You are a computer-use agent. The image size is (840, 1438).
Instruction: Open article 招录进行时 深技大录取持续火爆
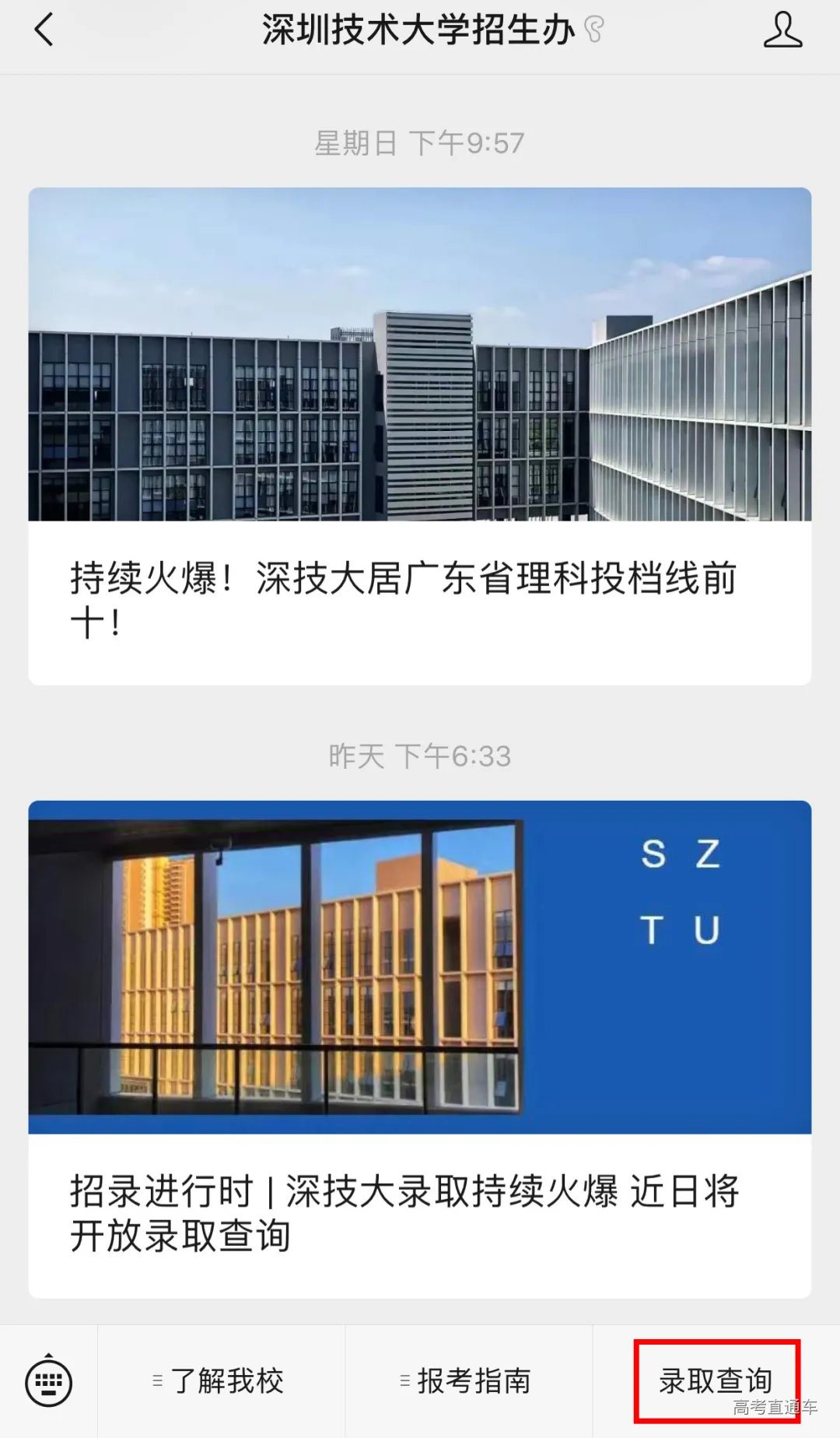(420, 1049)
